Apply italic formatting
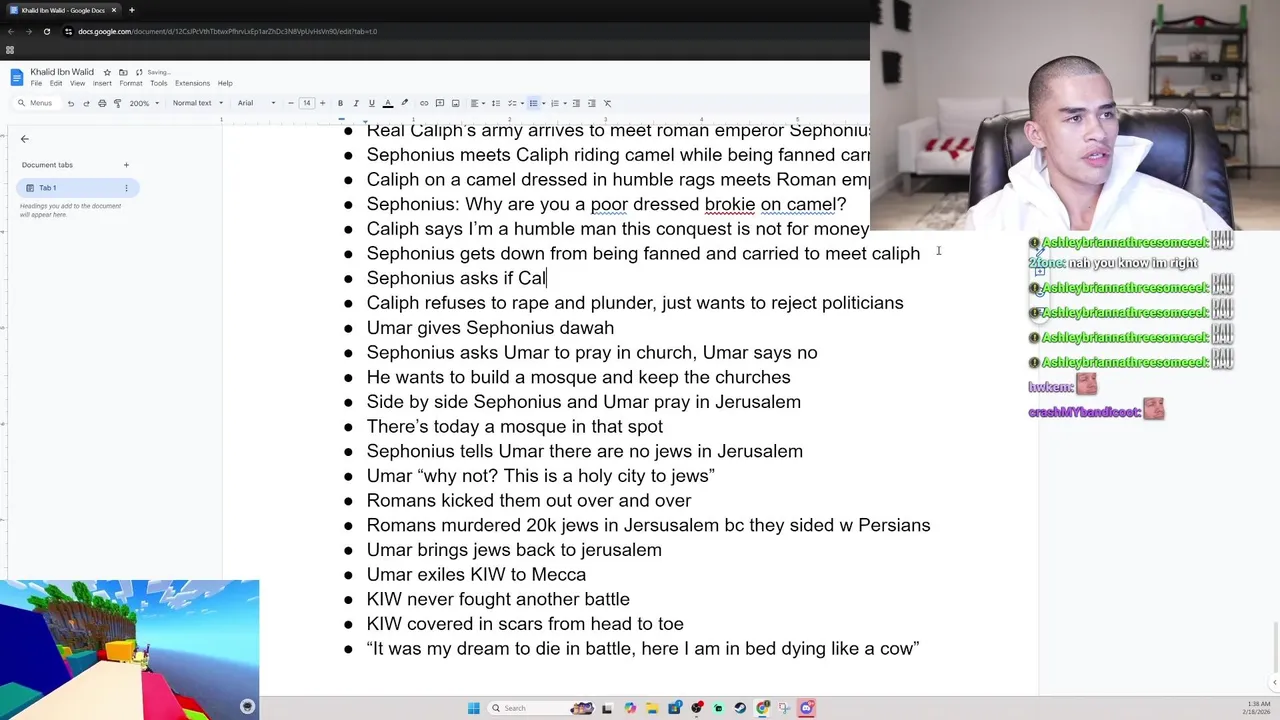This screenshot has height=720, width=1280. (356, 103)
